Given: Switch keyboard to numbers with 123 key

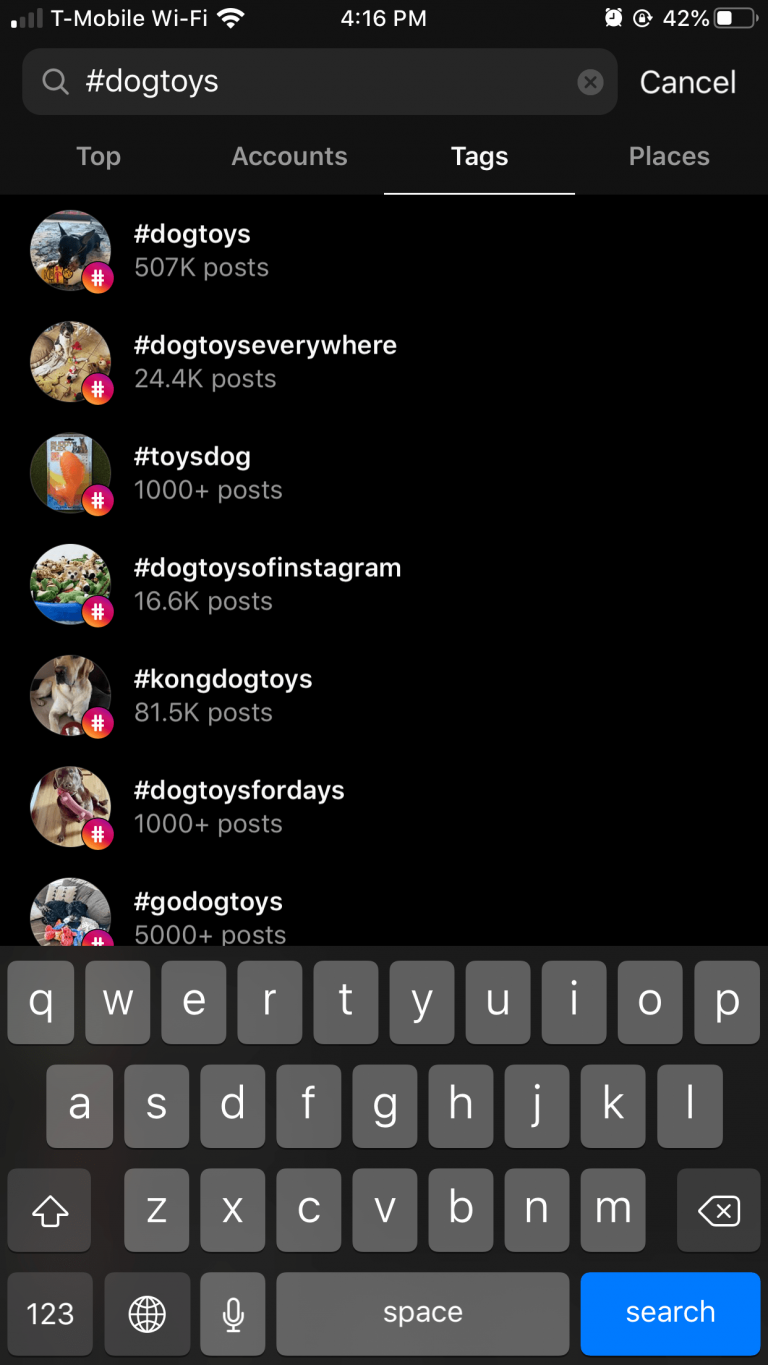Looking at the screenshot, I should click(x=48, y=1314).
